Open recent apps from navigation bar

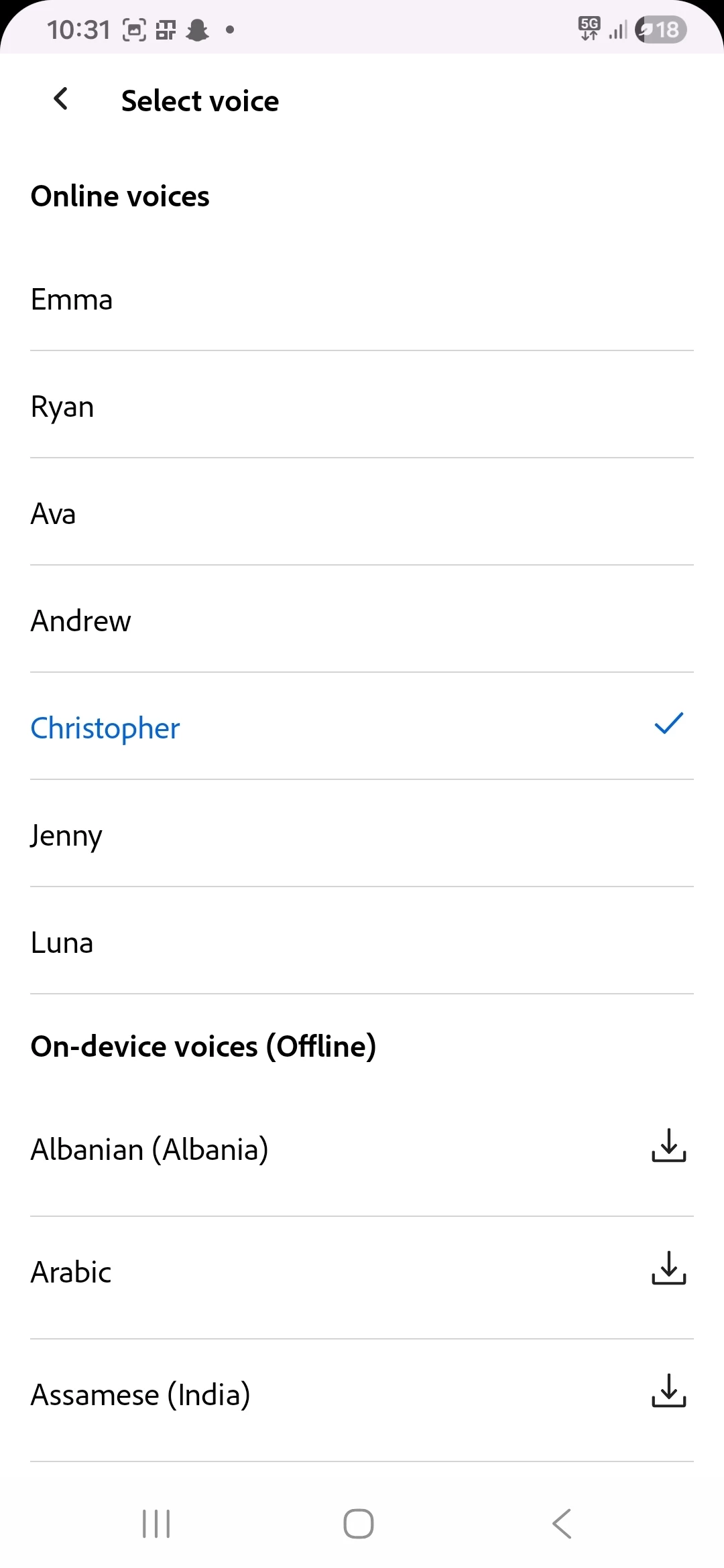(x=157, y=1524)
